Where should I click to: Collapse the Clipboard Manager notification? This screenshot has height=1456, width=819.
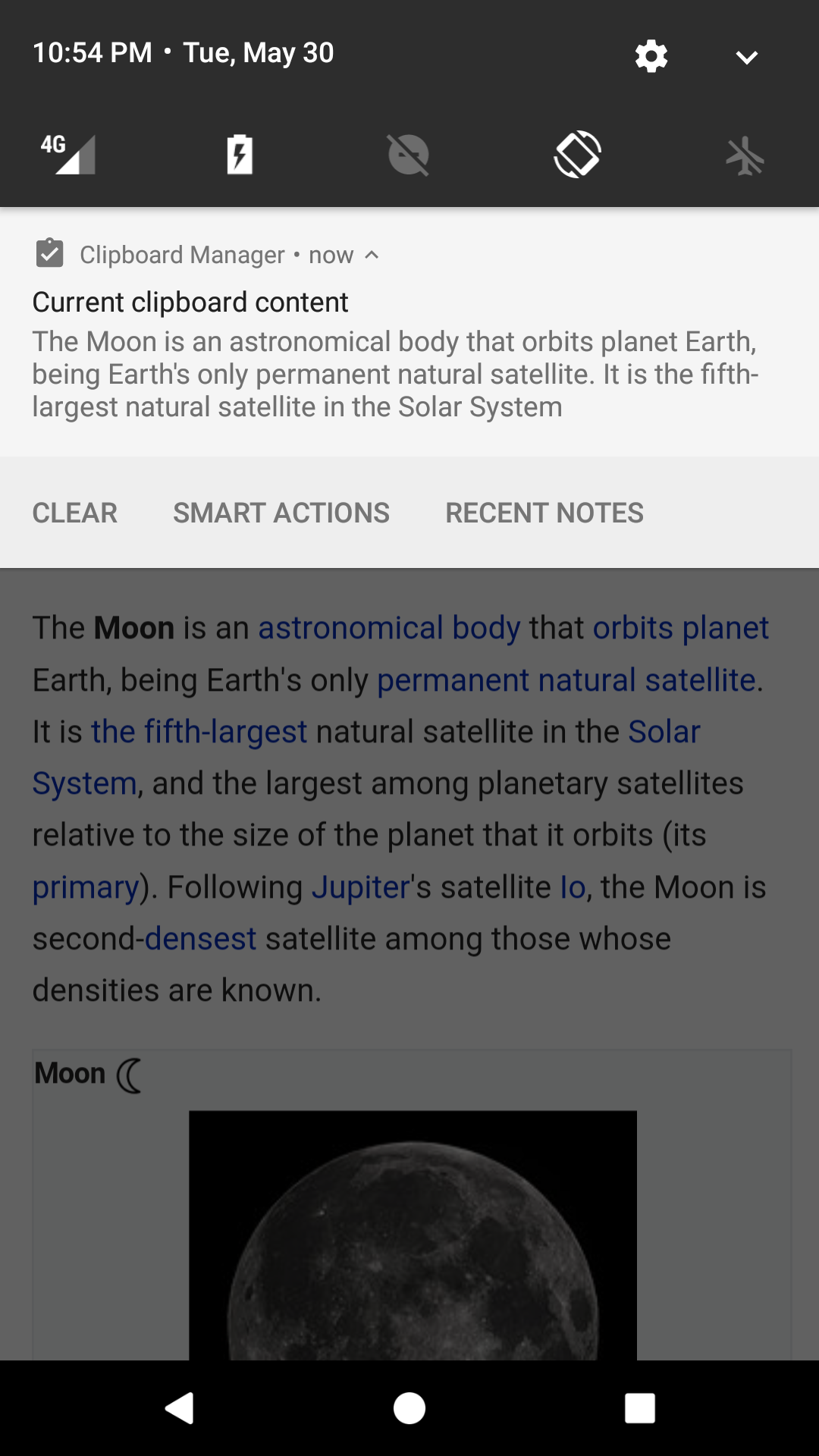coord(372,256)
